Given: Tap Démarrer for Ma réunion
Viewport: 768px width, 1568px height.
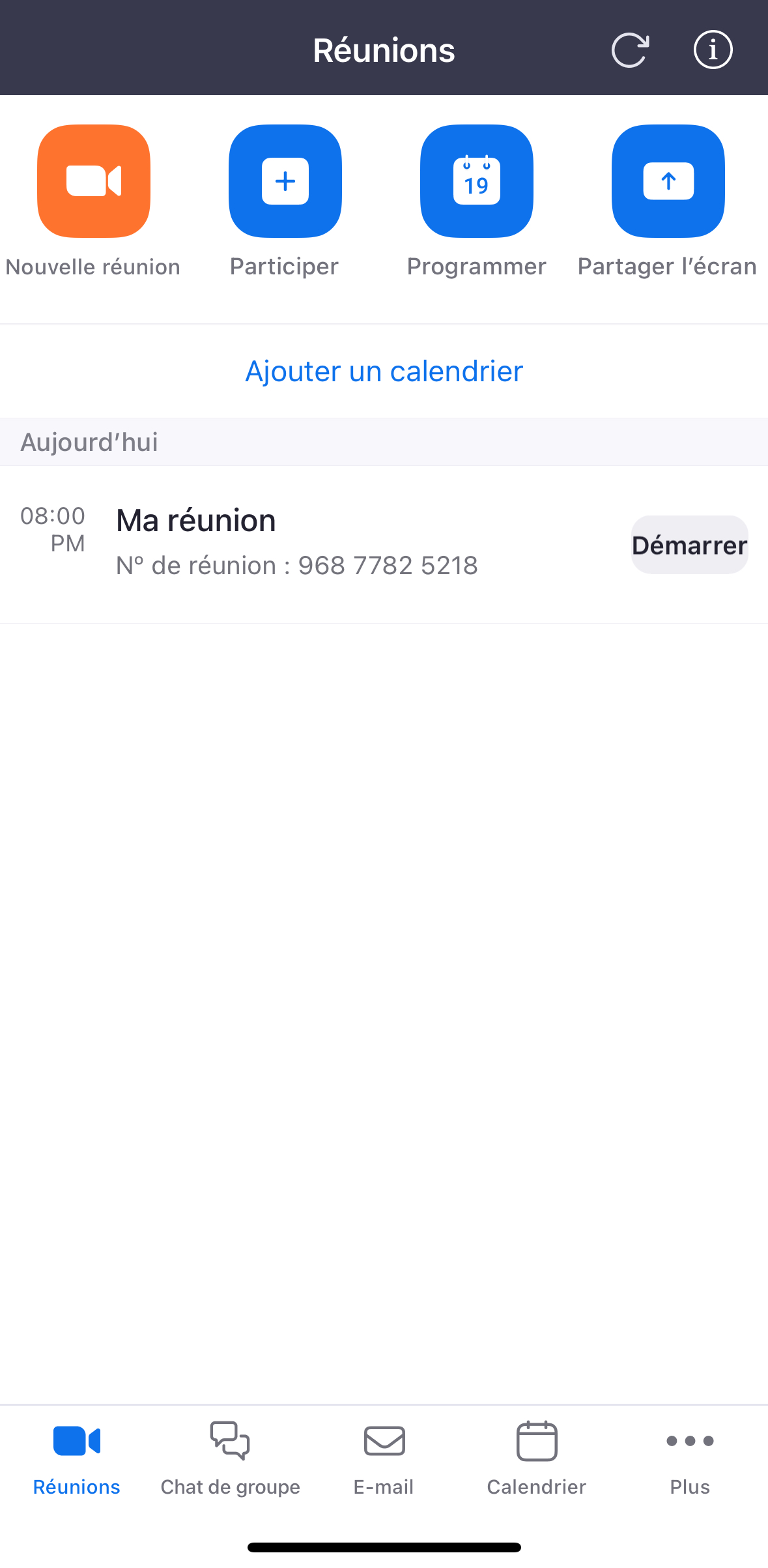Looking at the screenshot, I should (689, 545).
